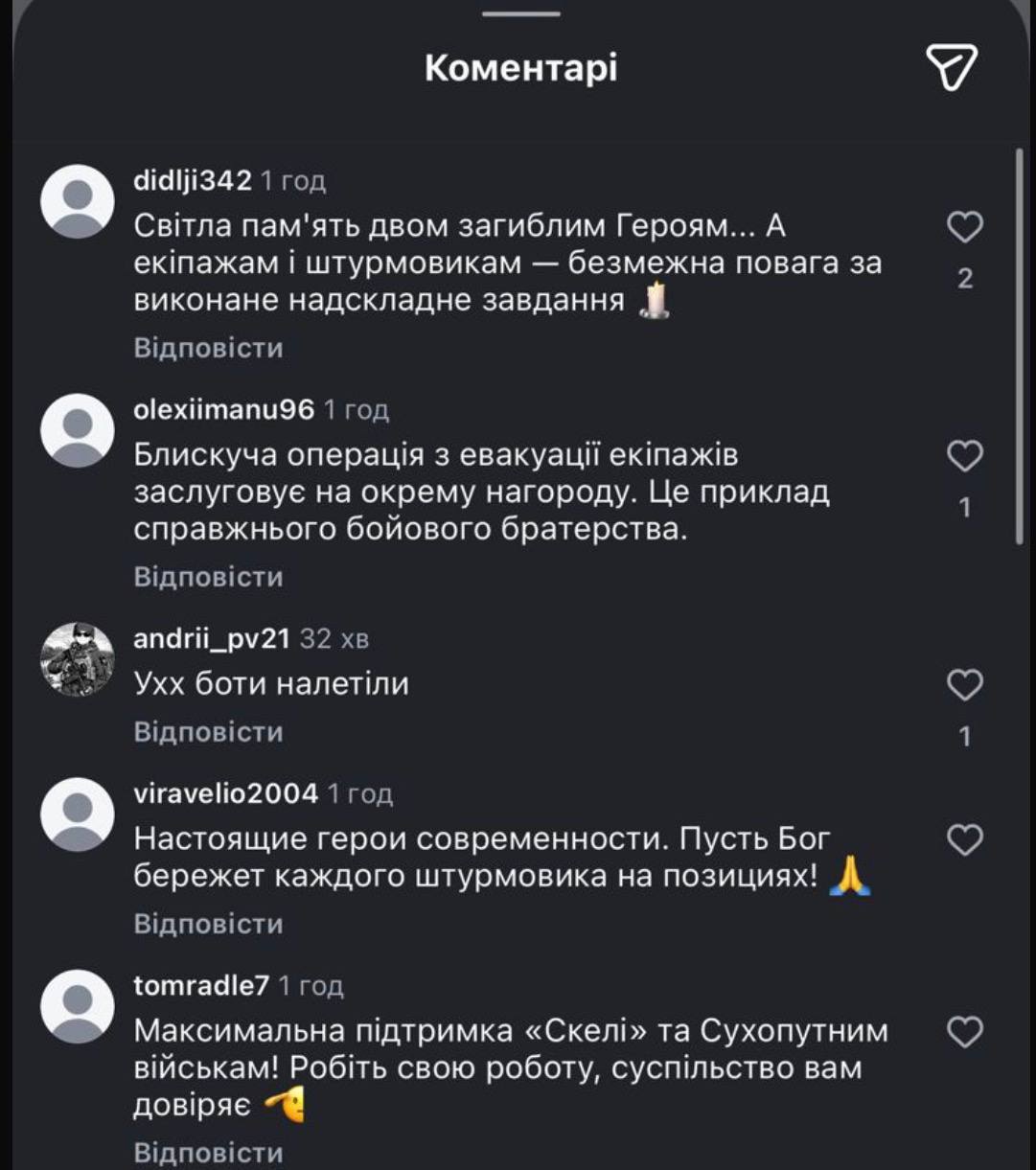Like the comment 'Ухх боти налетіли'
The height and width of the screenshot is (1170, 1036).
[x=964, y=686]
